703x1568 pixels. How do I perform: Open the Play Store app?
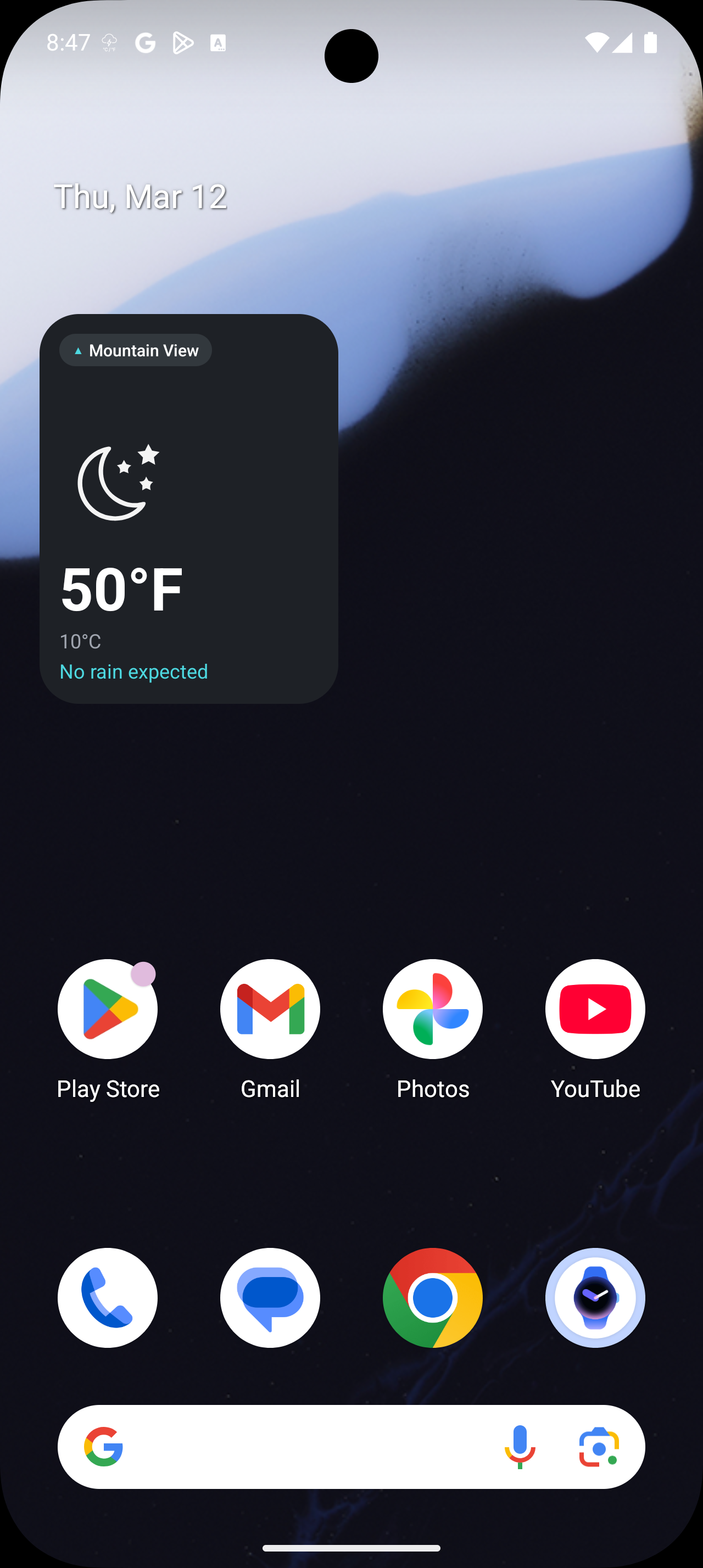108,1009
